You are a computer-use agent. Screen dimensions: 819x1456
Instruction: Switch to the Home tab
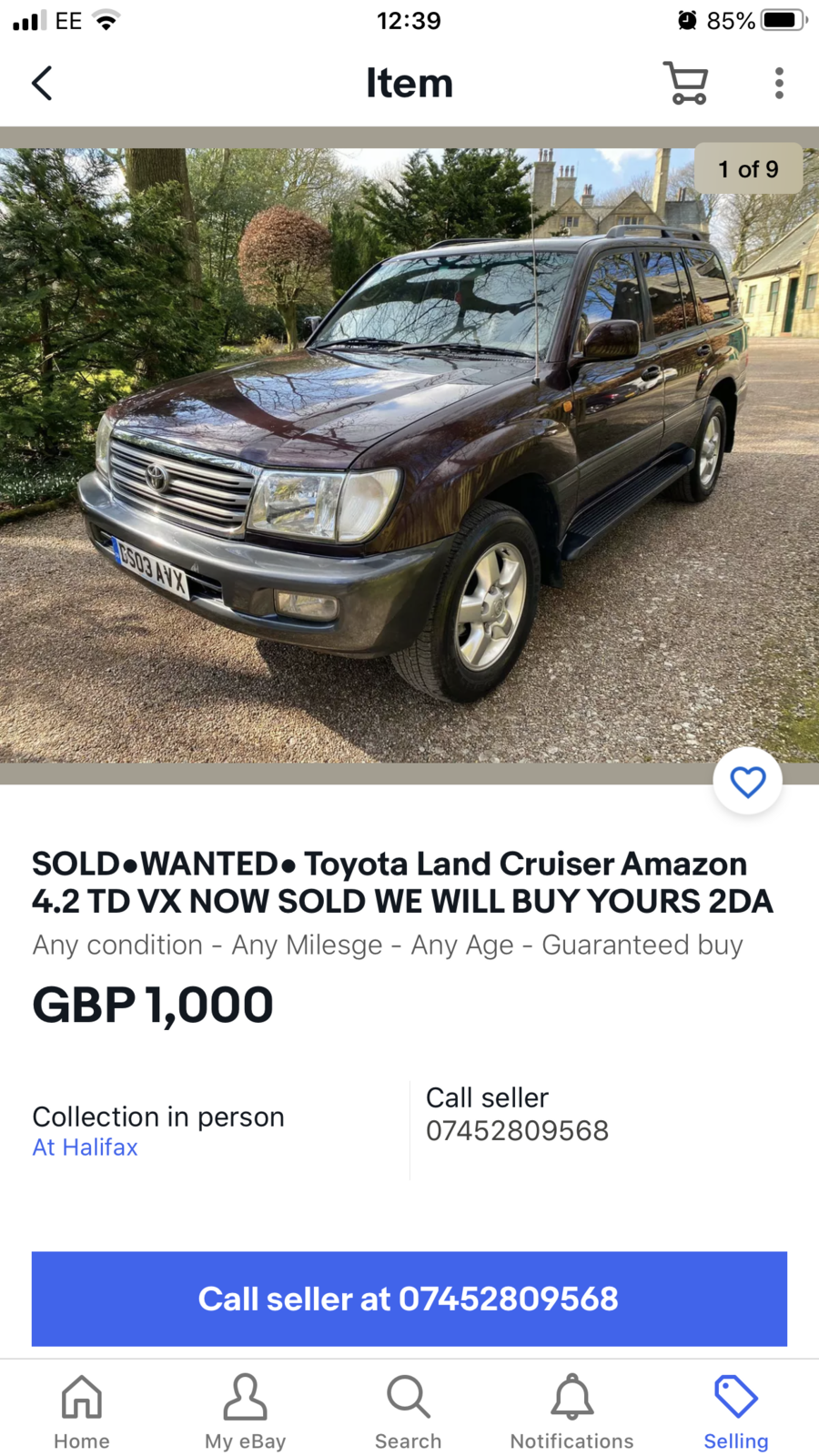82,1411
